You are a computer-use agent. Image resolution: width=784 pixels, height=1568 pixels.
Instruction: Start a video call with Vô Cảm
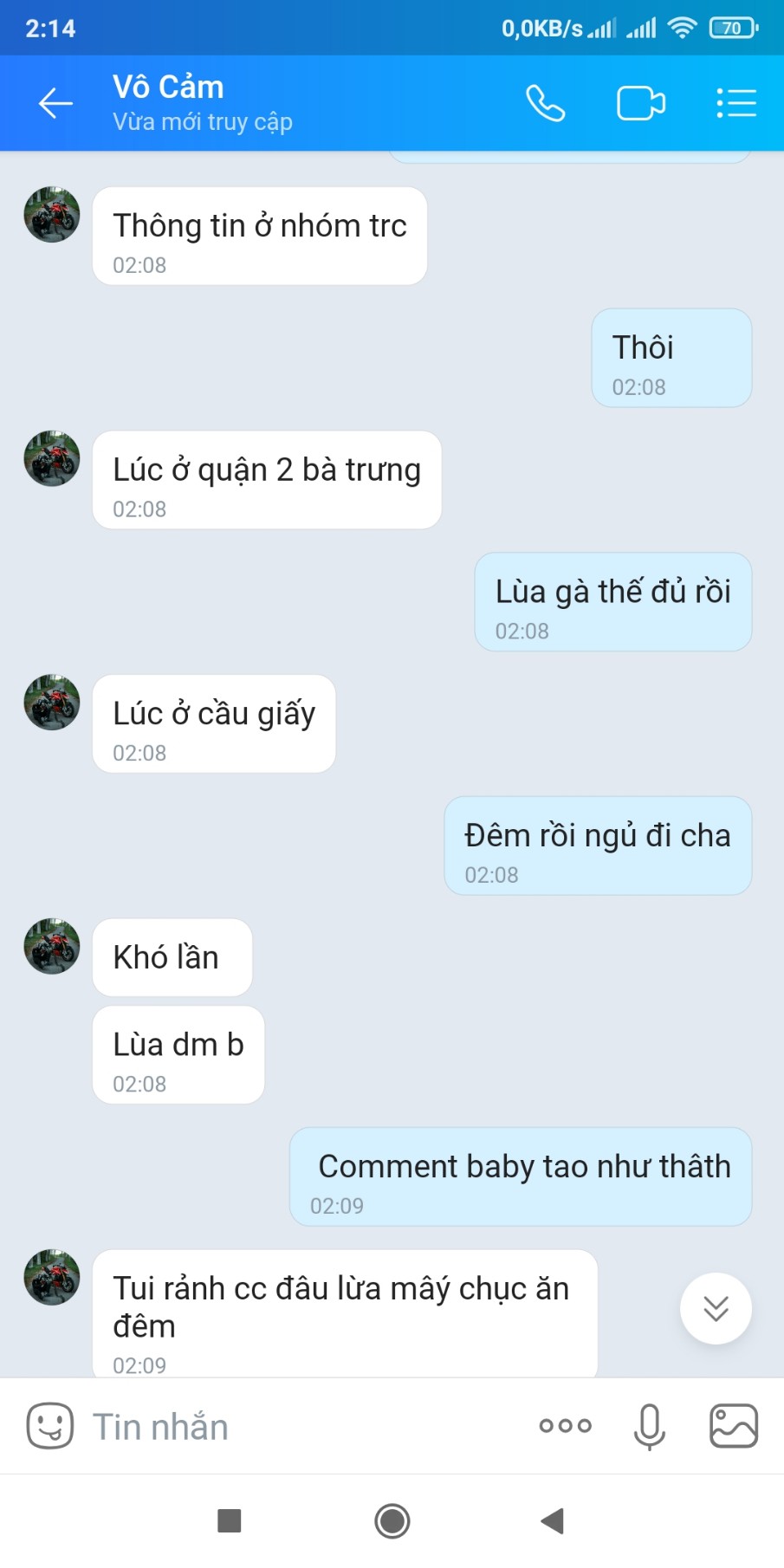pyautogui.click(x=640, y=103)
